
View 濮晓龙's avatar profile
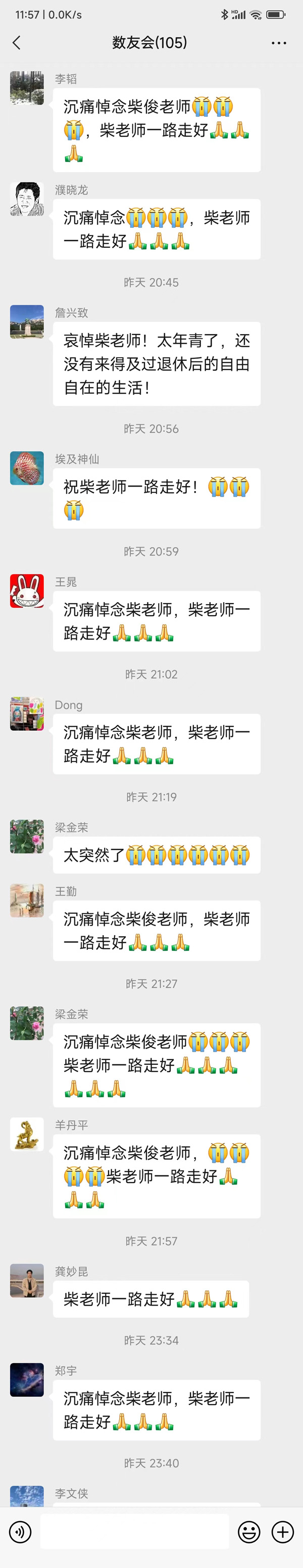pyautogui.click(x=27, y=199)
